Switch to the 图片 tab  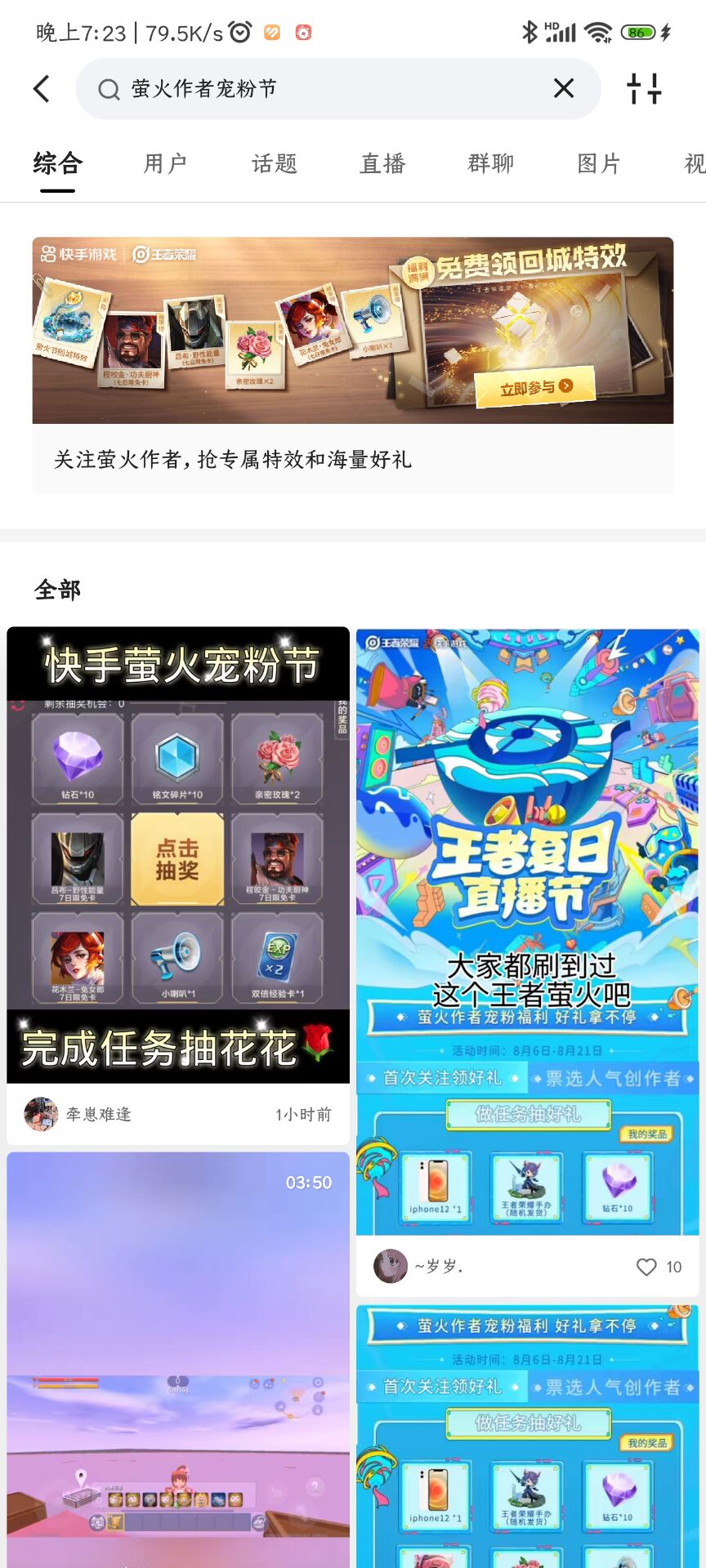point(599,163)
